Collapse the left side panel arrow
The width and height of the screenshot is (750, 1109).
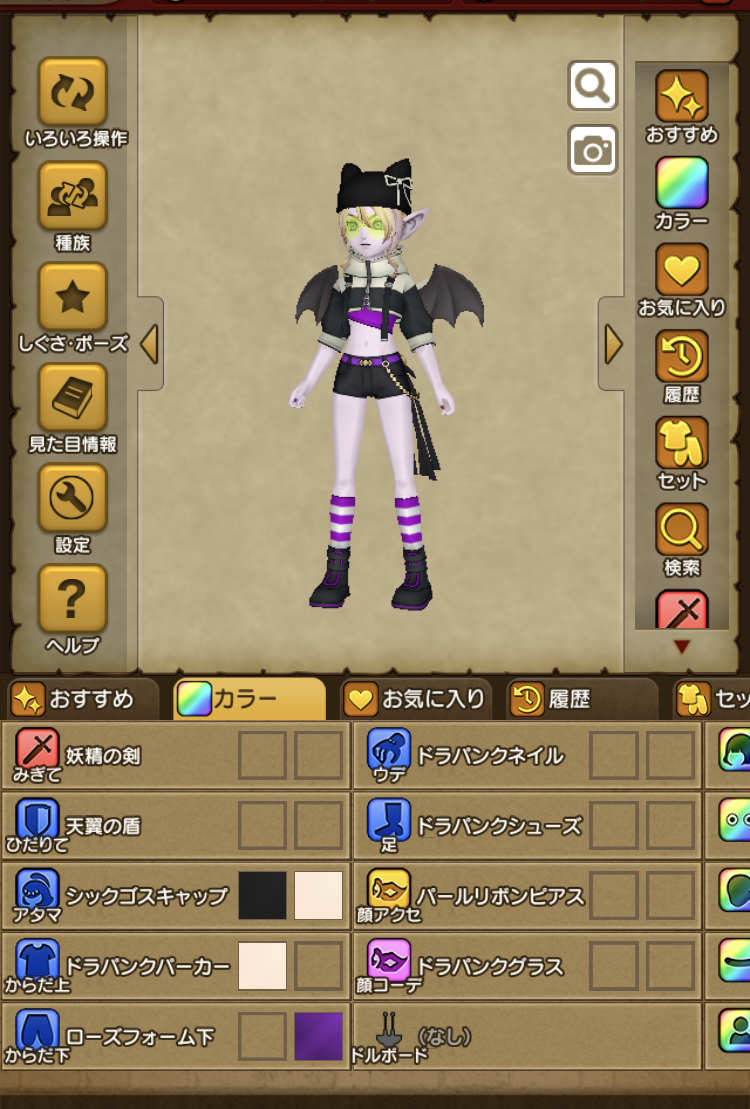(x=149, y=344)
